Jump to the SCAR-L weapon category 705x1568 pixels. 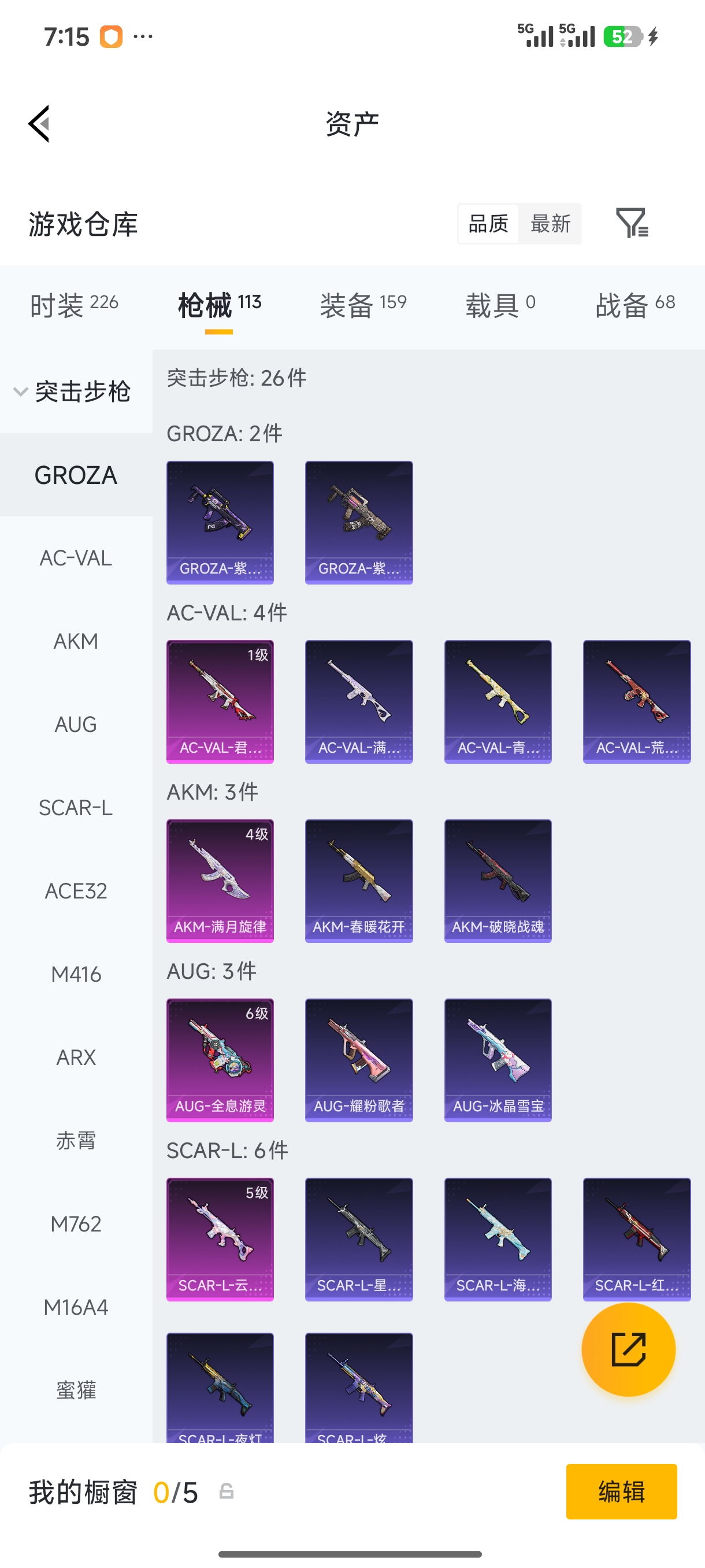click(76, 808)
